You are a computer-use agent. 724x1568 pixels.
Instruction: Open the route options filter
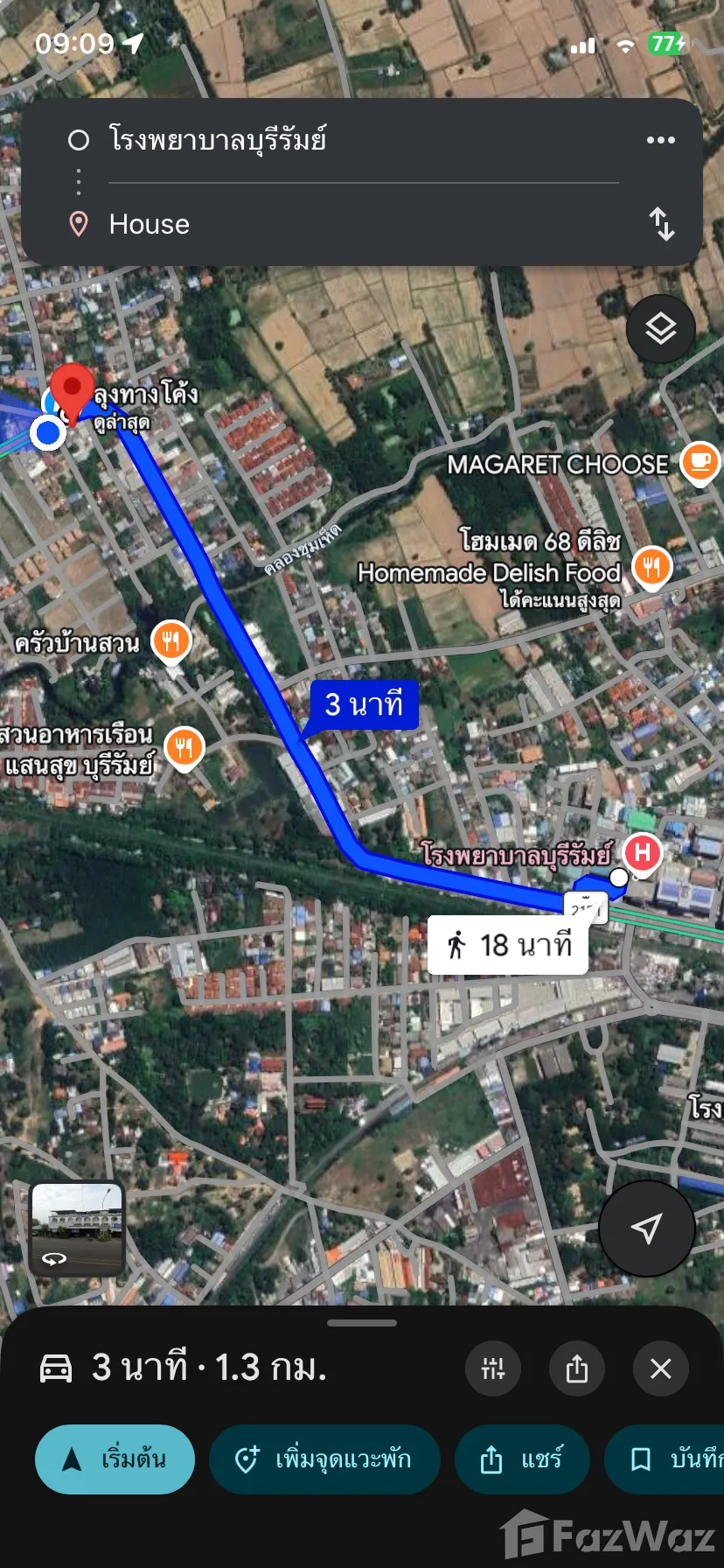tap(493, 1368)
